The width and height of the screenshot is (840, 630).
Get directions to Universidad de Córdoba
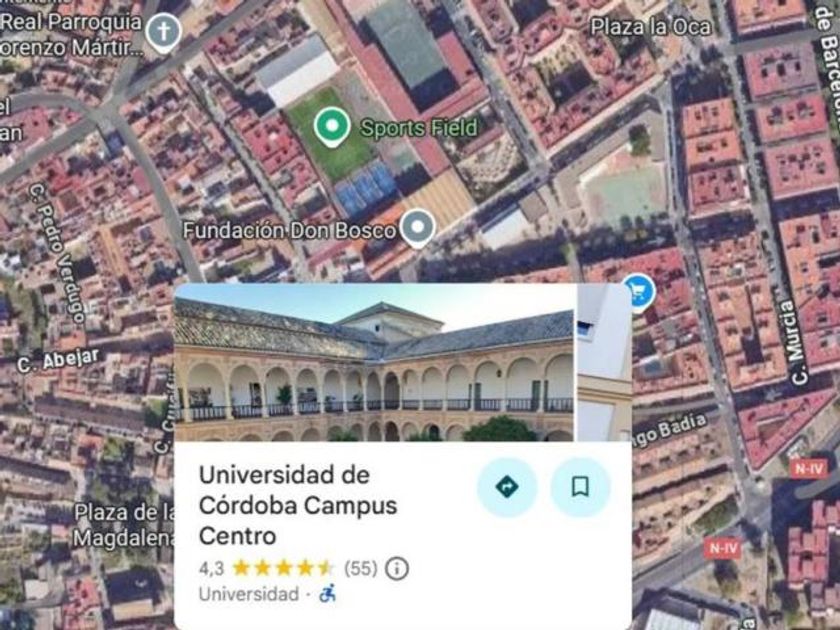(x=507, y=487)
